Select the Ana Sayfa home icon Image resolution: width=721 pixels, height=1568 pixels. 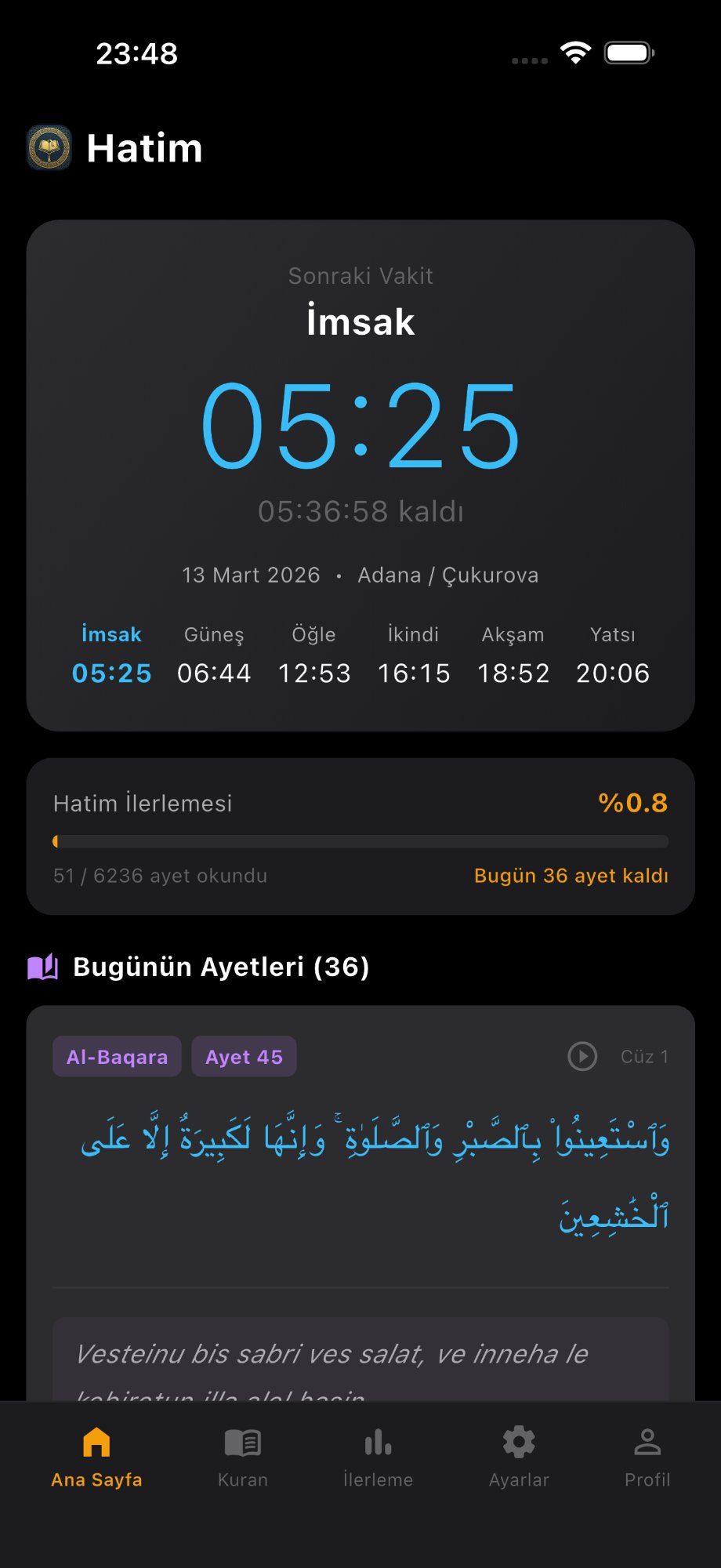point(96,1441)
